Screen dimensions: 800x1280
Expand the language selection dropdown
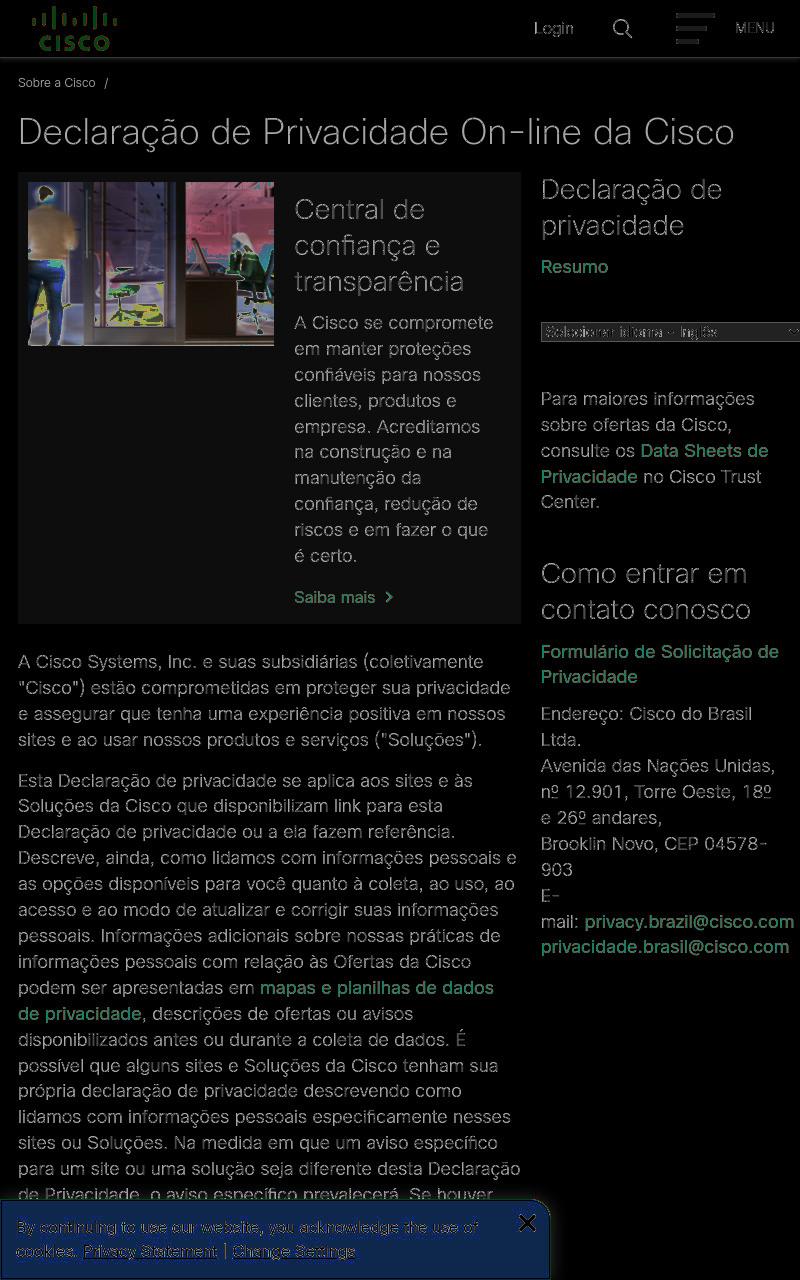670,332
